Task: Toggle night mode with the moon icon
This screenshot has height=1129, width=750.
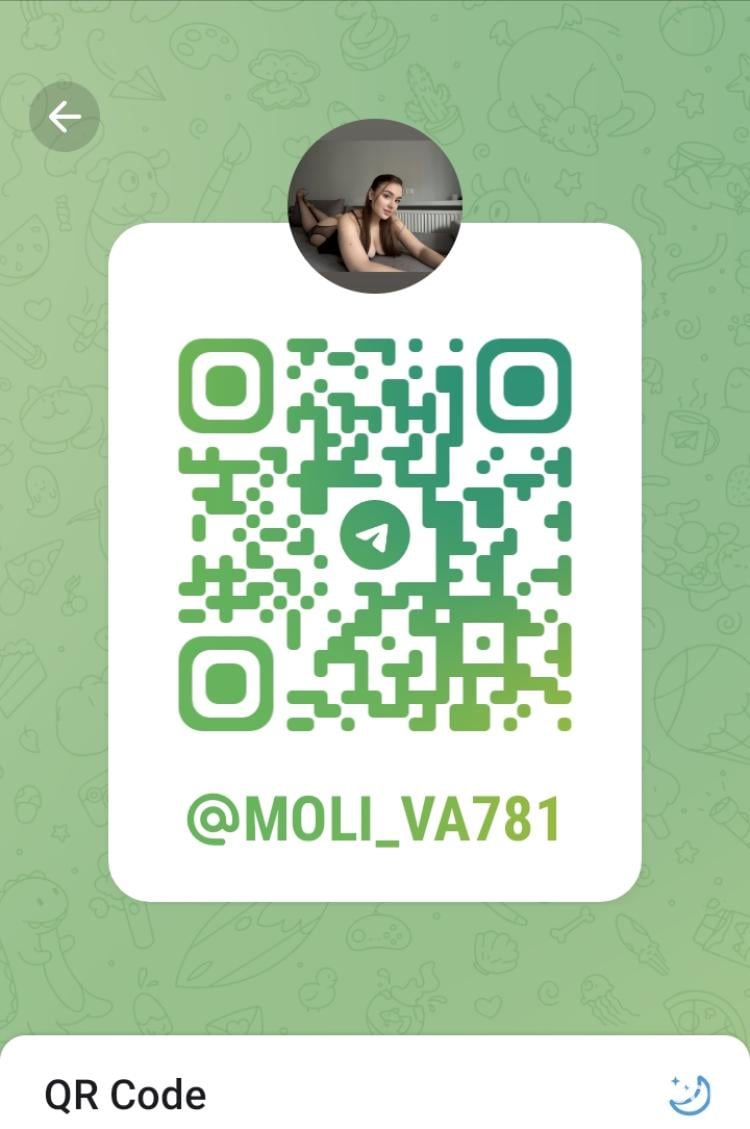Action: [690, 1093]
